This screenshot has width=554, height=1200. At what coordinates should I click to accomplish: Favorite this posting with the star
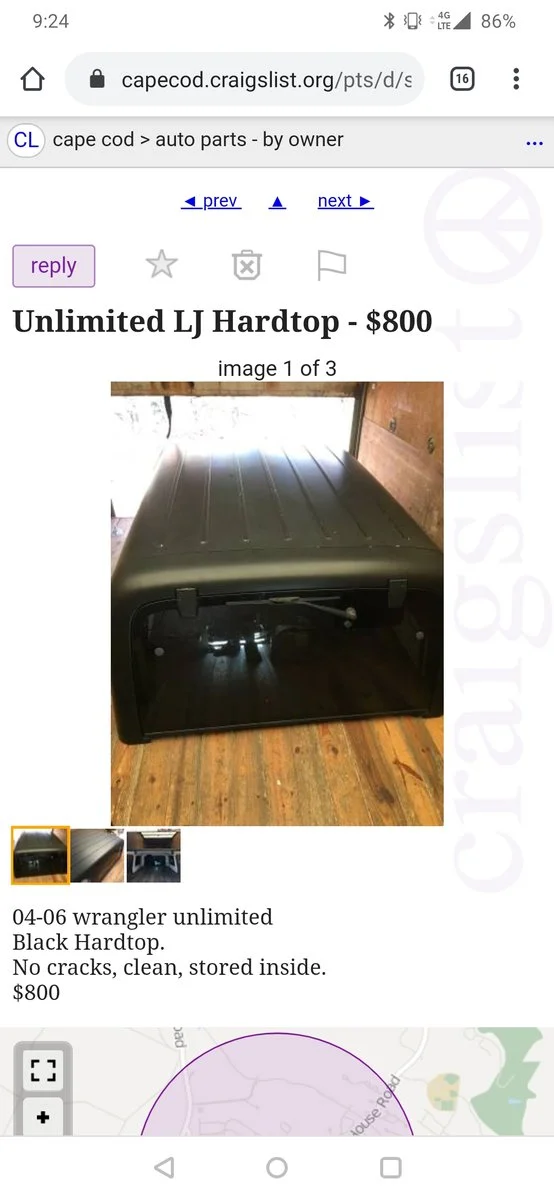click(161, 265)
